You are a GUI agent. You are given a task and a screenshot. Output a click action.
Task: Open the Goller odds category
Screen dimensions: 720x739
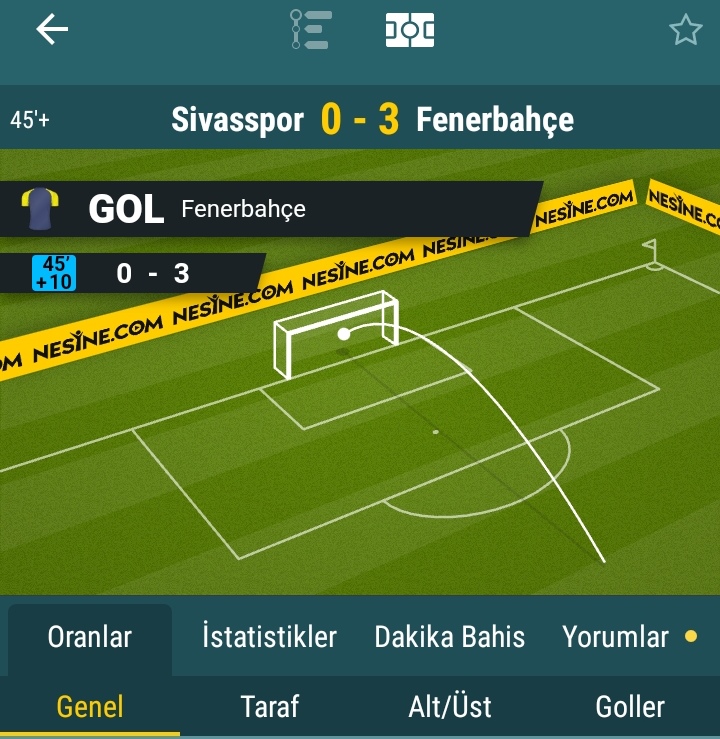(x=630, y=707)
